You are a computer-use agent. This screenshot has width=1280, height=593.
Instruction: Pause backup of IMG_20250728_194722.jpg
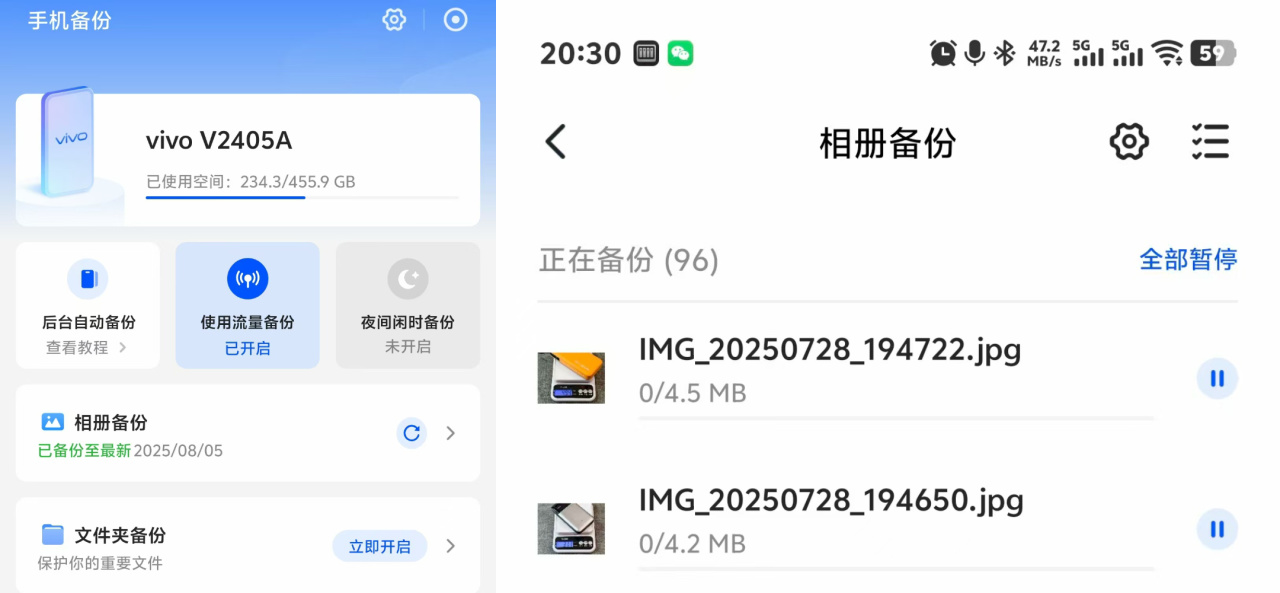[1217, 379]
